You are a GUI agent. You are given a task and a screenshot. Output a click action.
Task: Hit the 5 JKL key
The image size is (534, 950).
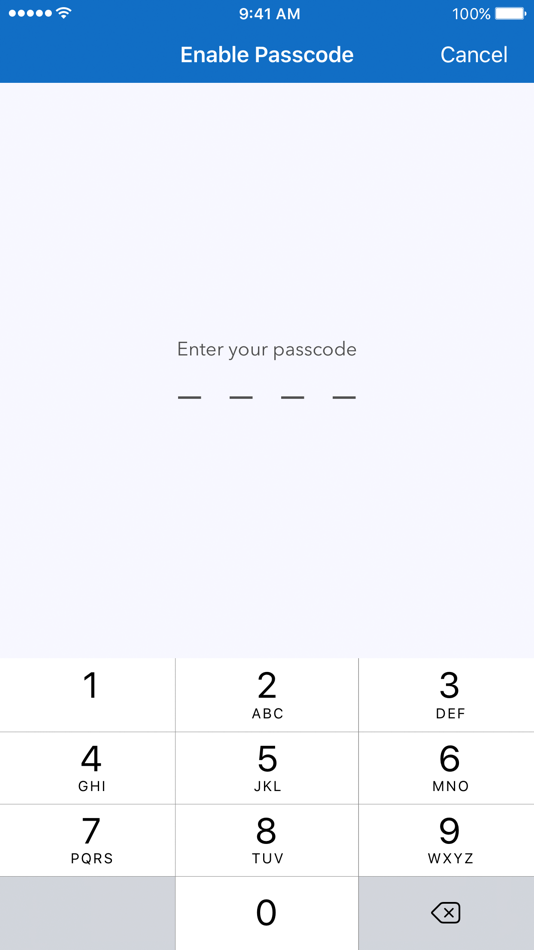[267, 768]
